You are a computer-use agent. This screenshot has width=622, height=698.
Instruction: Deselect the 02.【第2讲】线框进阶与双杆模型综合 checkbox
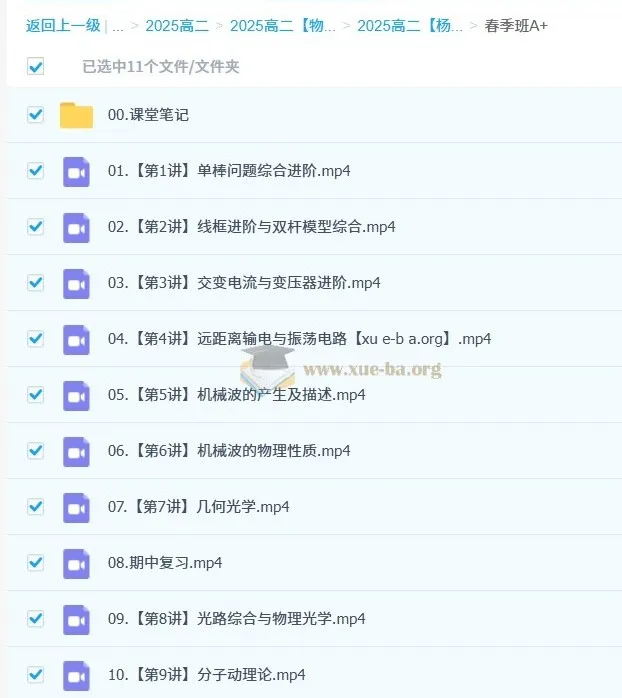click(x=36, y=227)
